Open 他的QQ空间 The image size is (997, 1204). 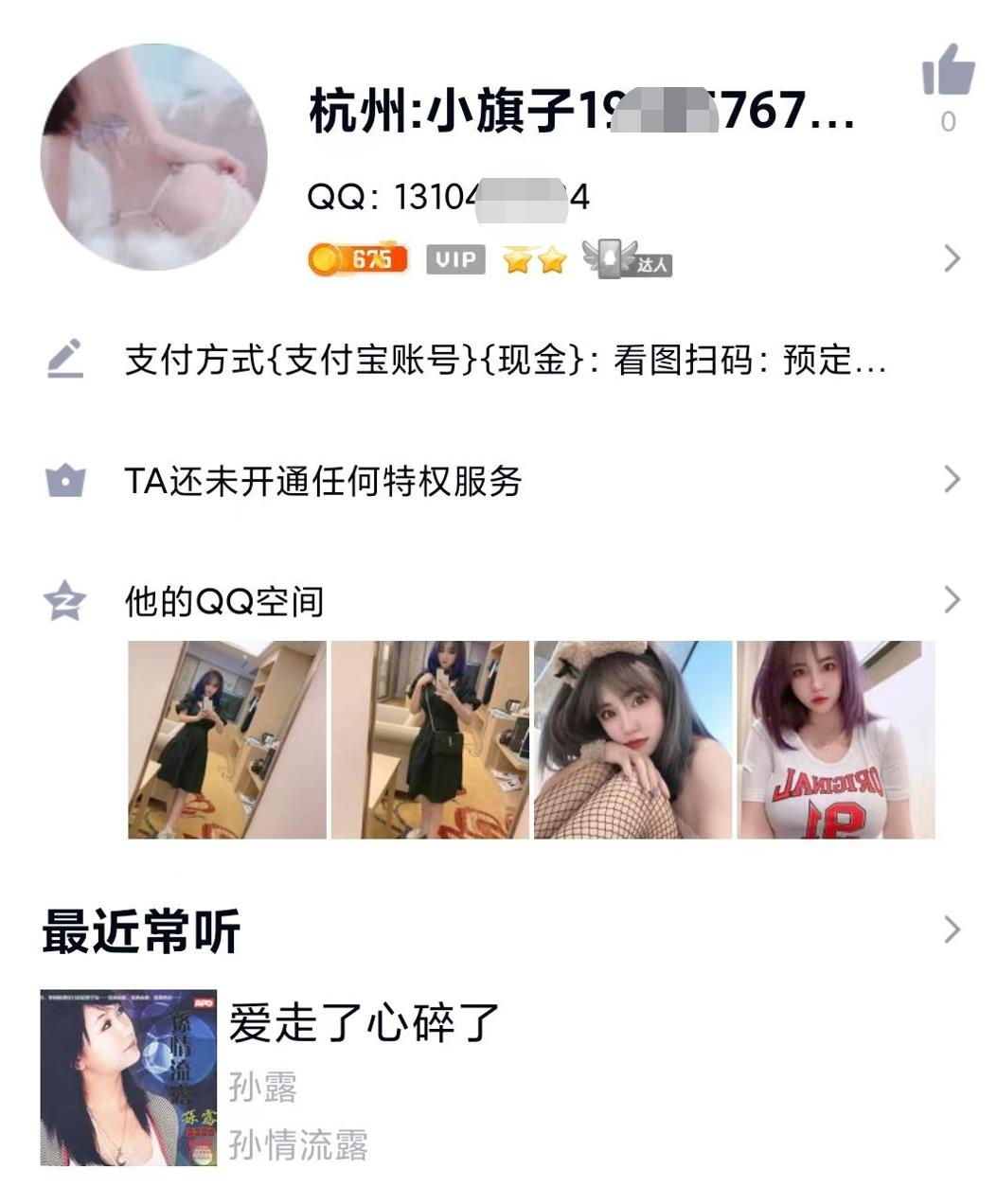pyautogui.click(x=224, y=601)
